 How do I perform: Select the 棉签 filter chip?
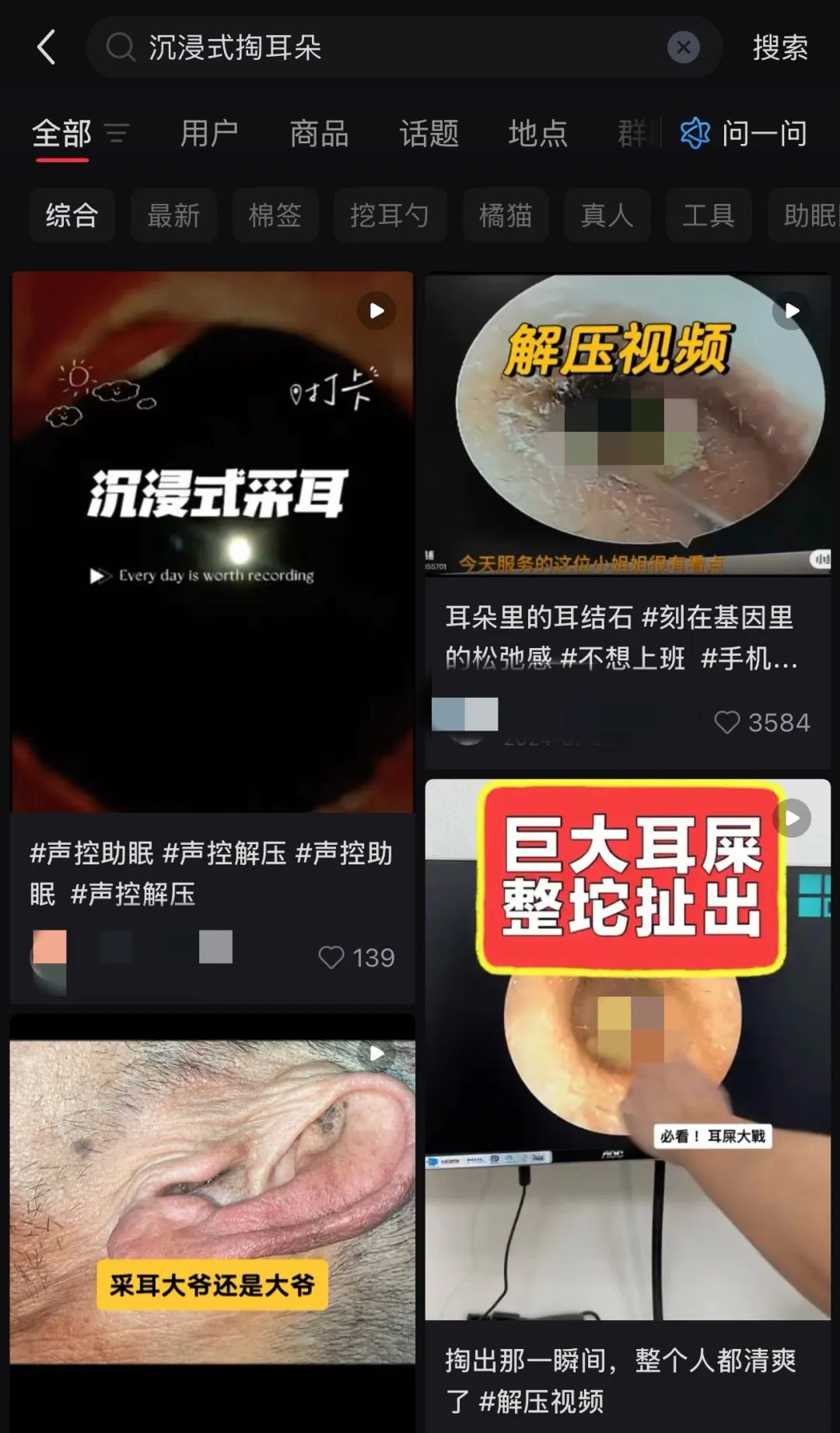pos(275,215)
